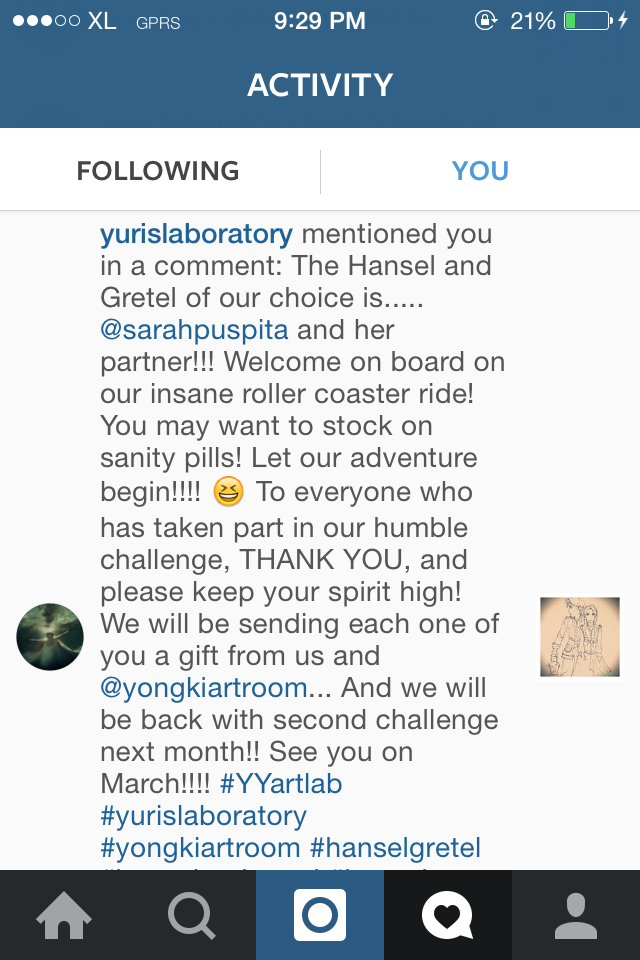640x960 pixels.
Task: Go to your Profile tab
Action: pyautogui.click(x=576, y=915)
